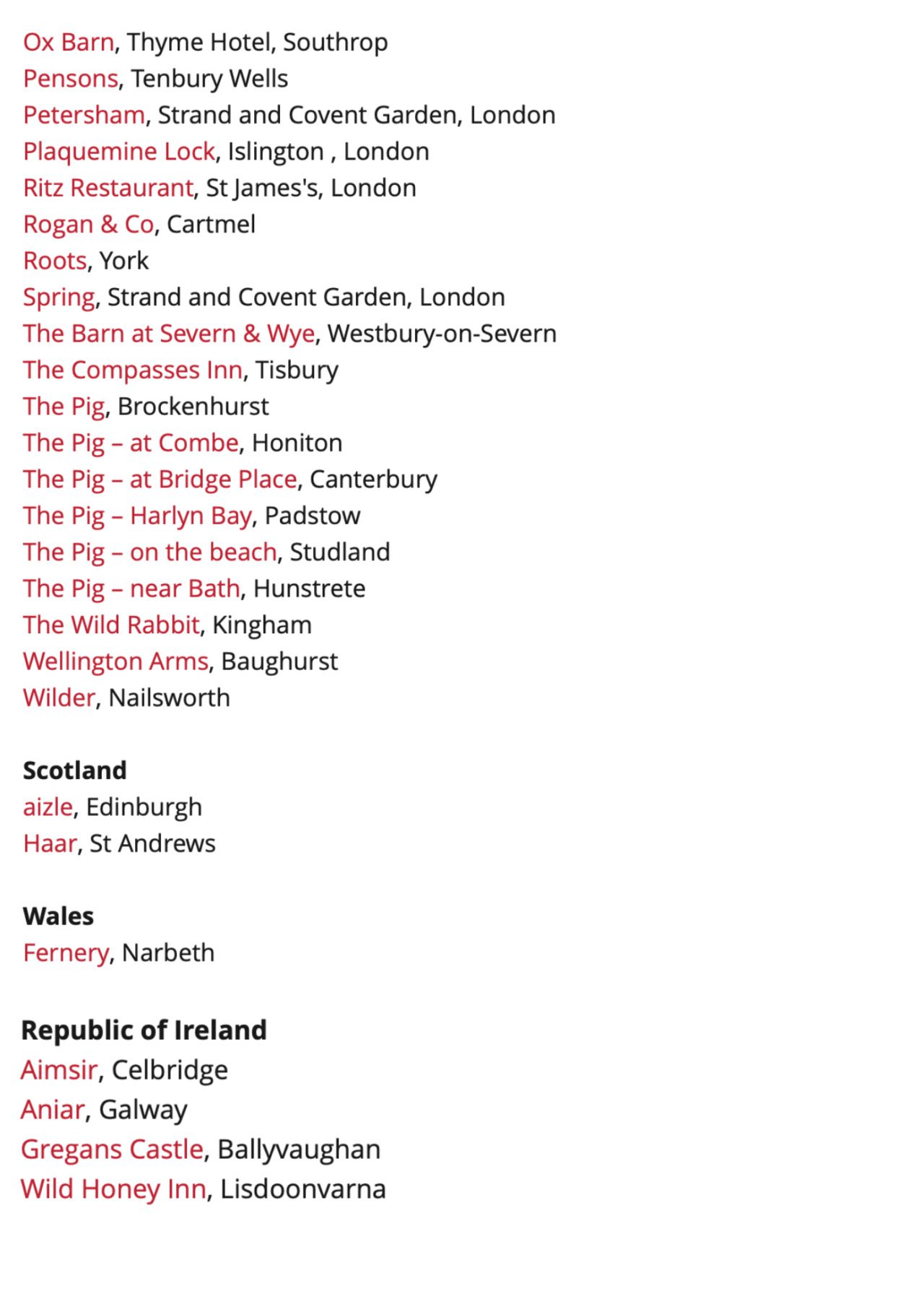Screen dimensions: 924x1294
Task: Select the Rogan & Co link
Action: (89, 224)
